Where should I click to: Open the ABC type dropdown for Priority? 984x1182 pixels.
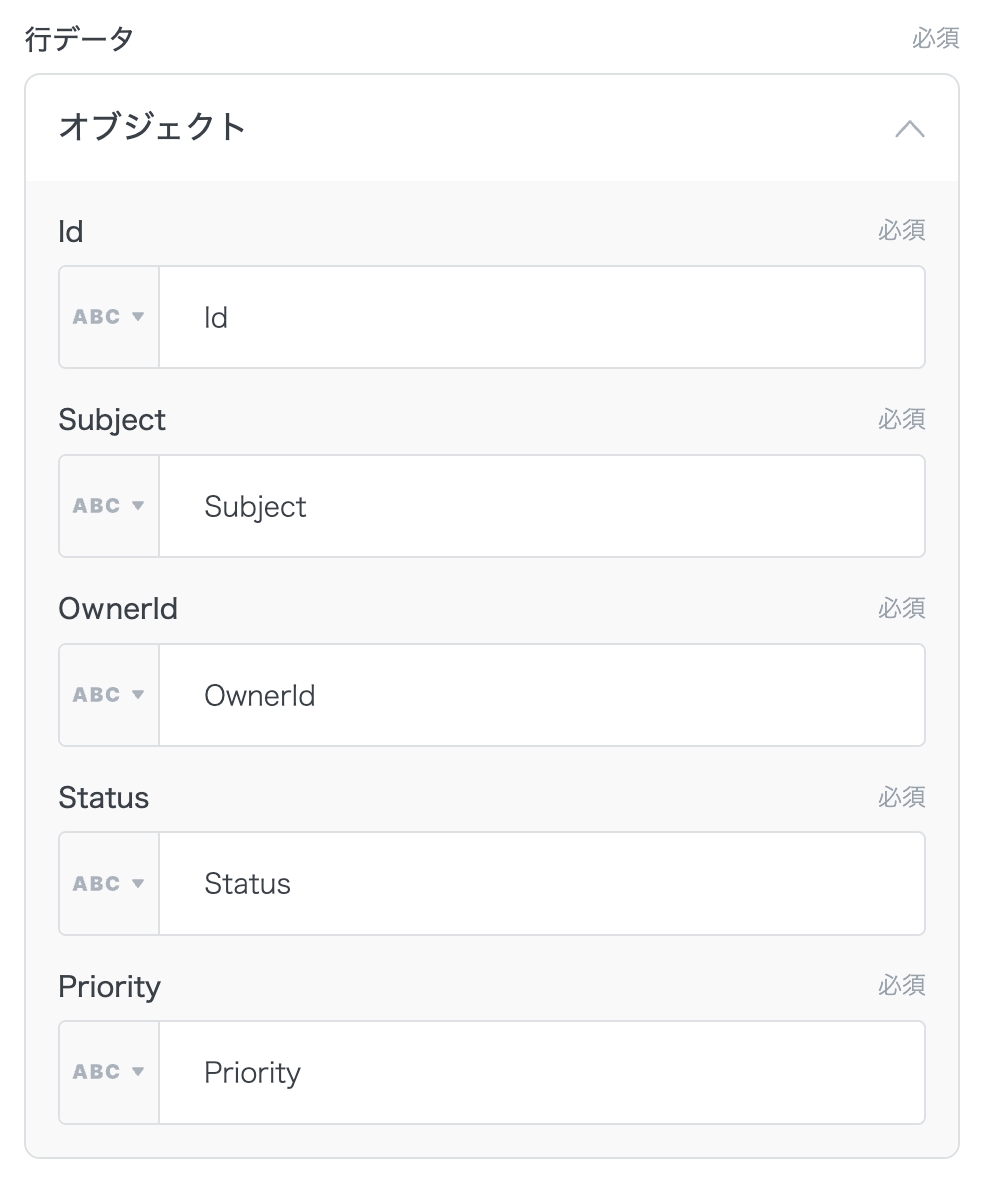tap(109, 1072)
